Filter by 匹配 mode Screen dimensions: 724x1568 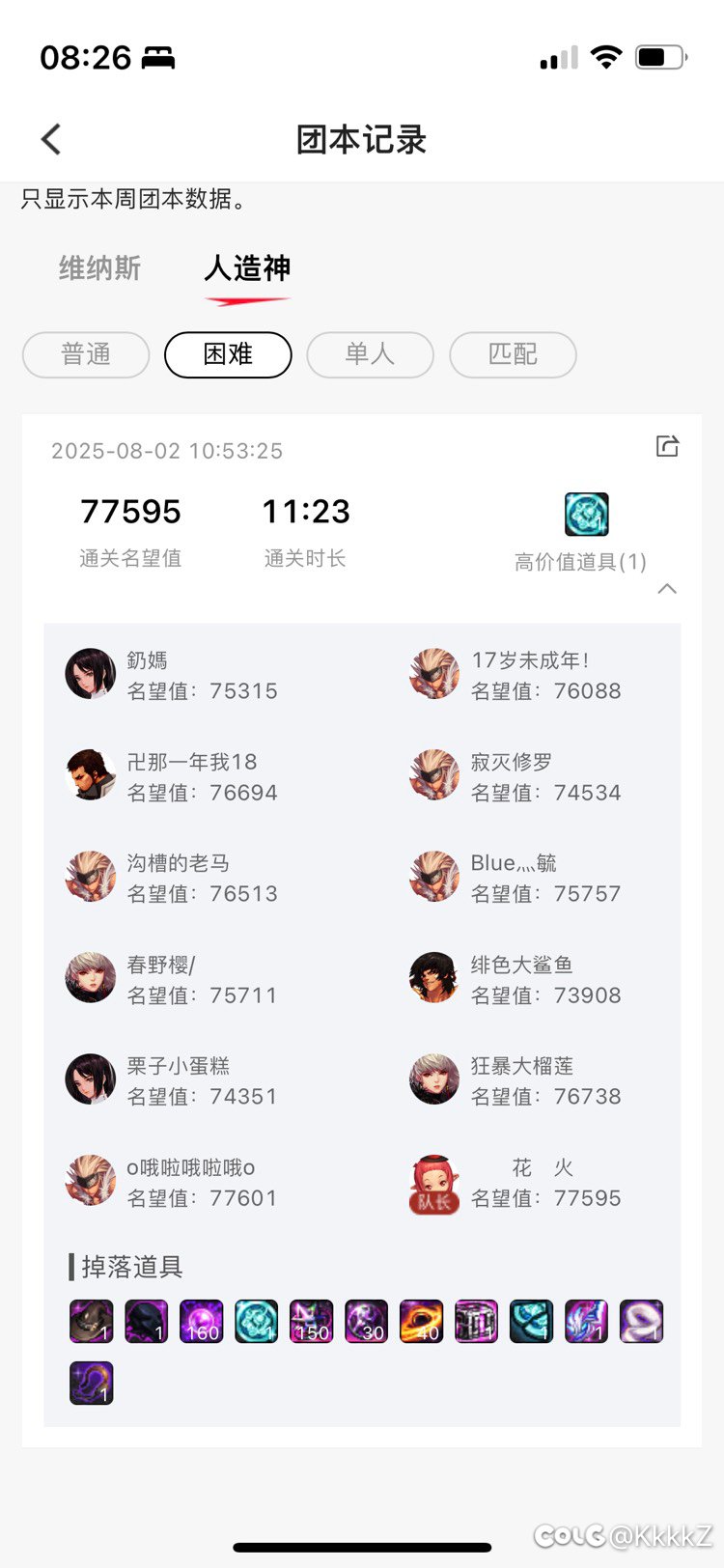[x=513, y=354]
